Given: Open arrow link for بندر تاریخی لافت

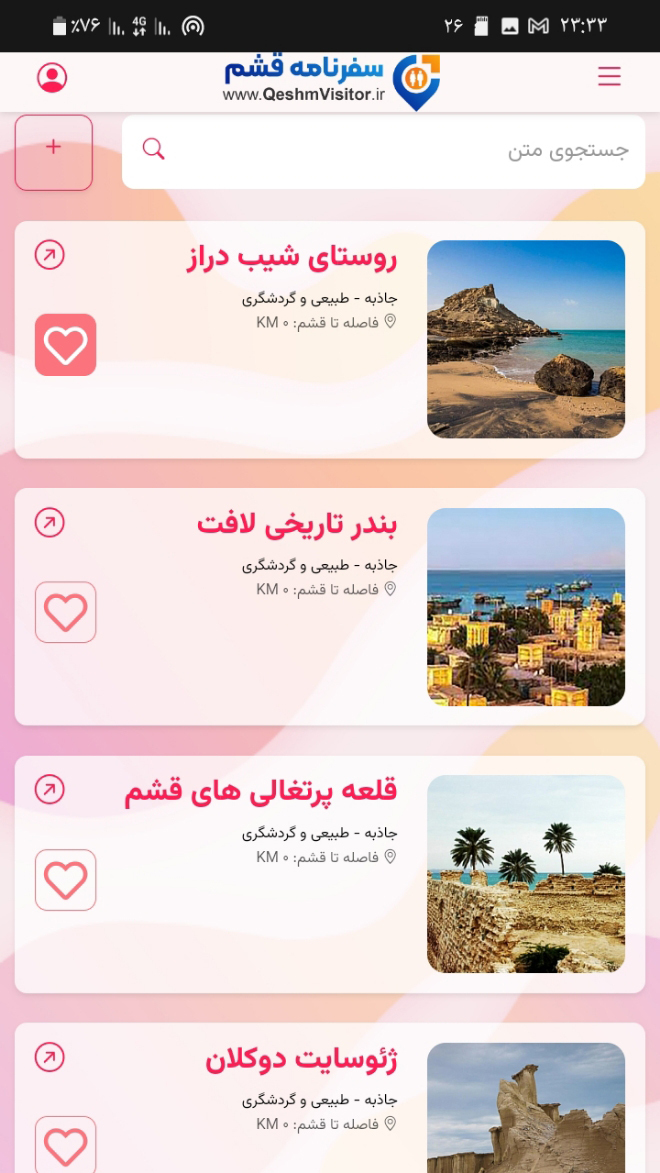Looking at the screenshot, I should (x=49, y=522).
